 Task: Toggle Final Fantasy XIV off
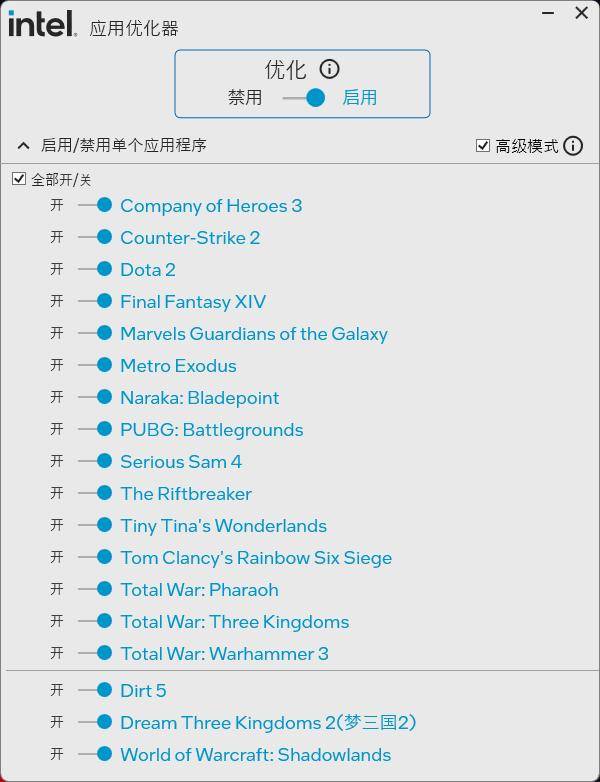click(x=95, y=301)
